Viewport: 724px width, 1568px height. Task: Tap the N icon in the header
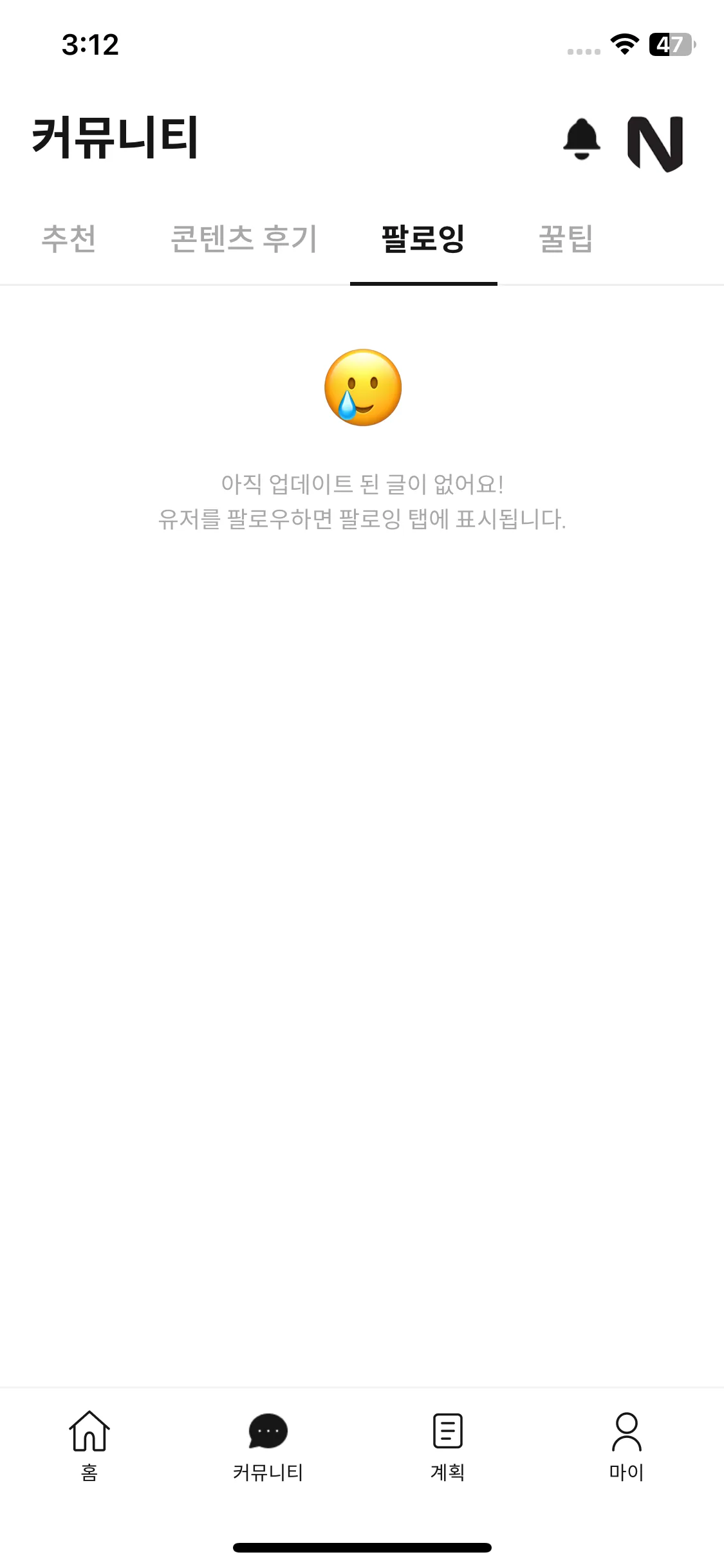[x=655, y=144]
